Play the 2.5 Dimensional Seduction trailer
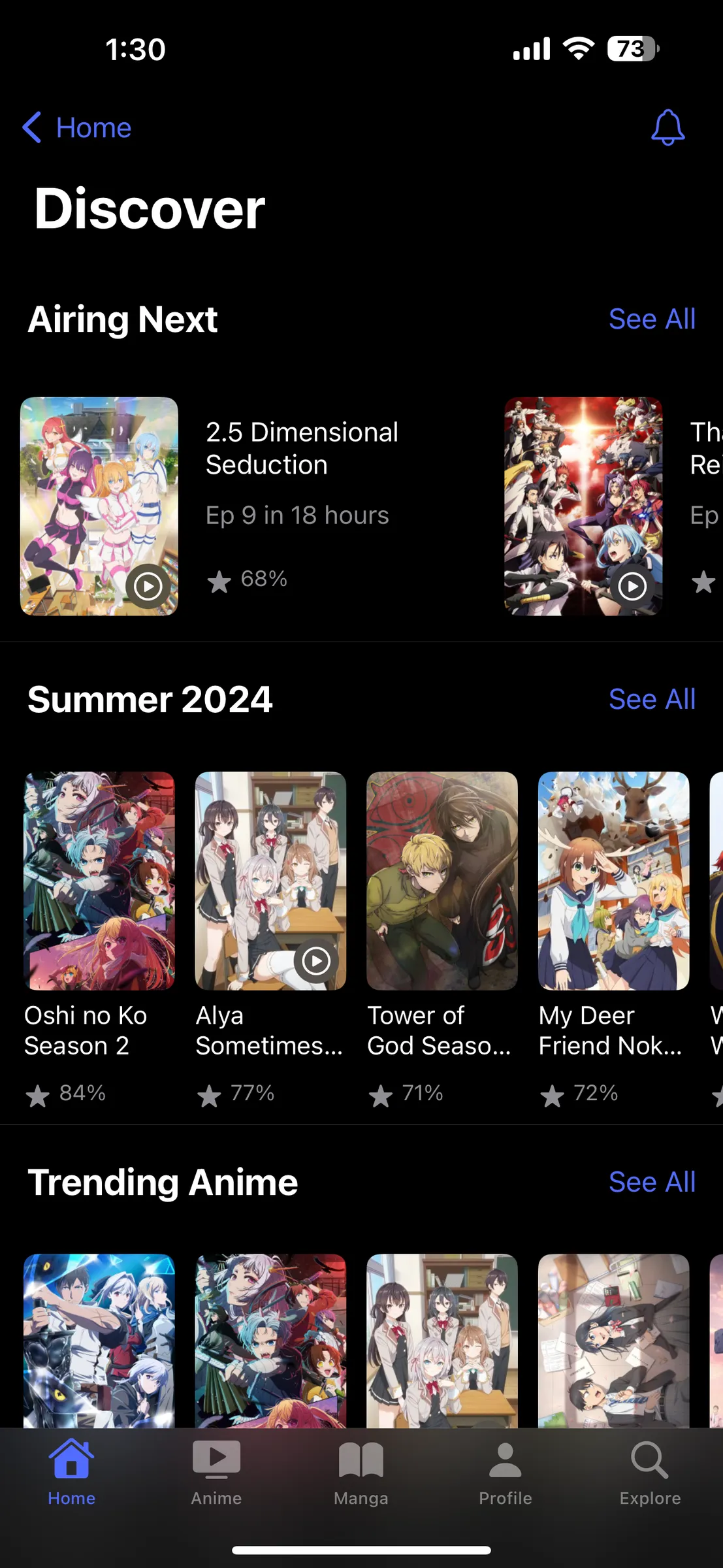Image resolution: width=723 pixels, height=1568 pixels. 149,586
